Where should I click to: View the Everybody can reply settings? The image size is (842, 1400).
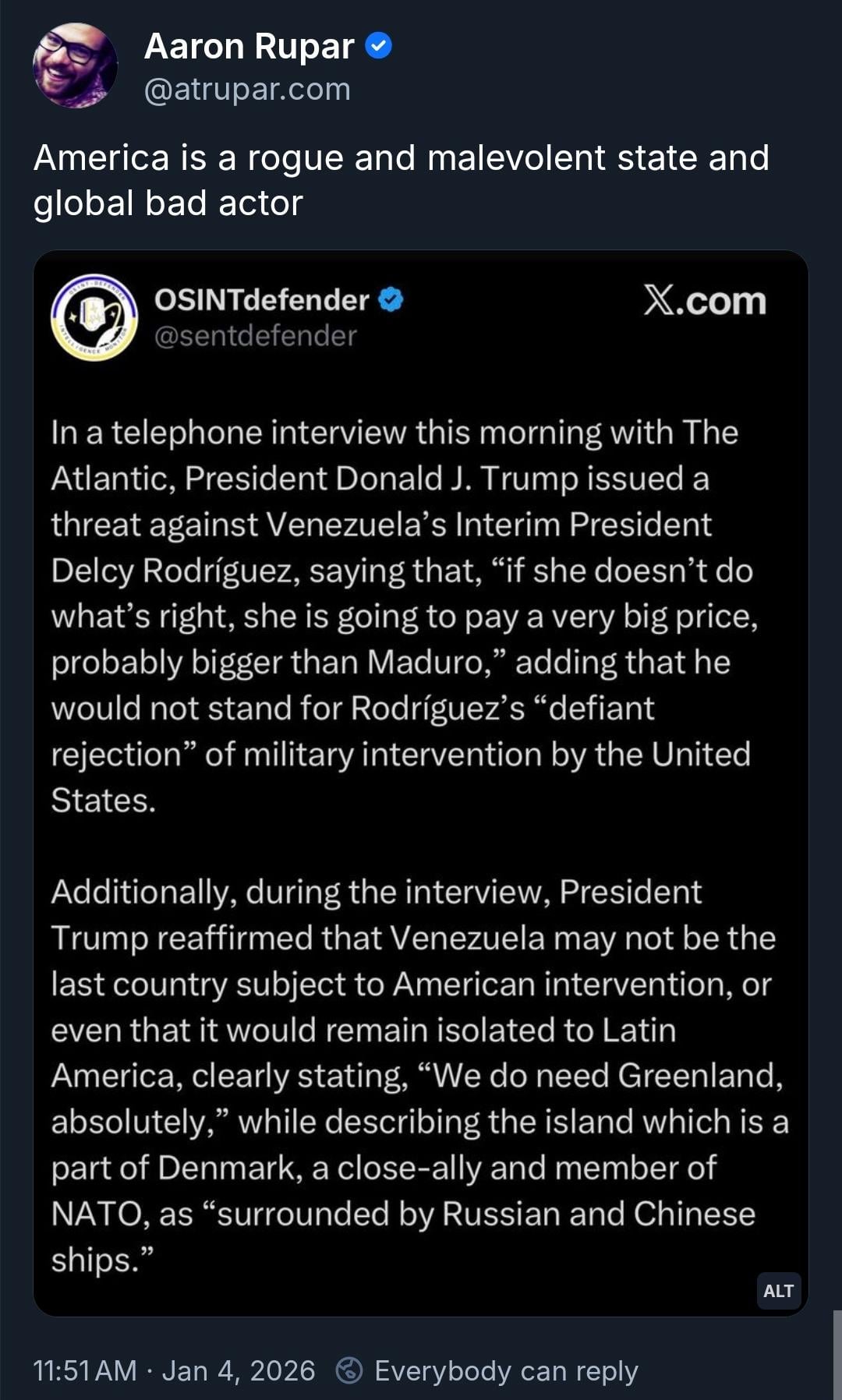(x=487, y=1370)
